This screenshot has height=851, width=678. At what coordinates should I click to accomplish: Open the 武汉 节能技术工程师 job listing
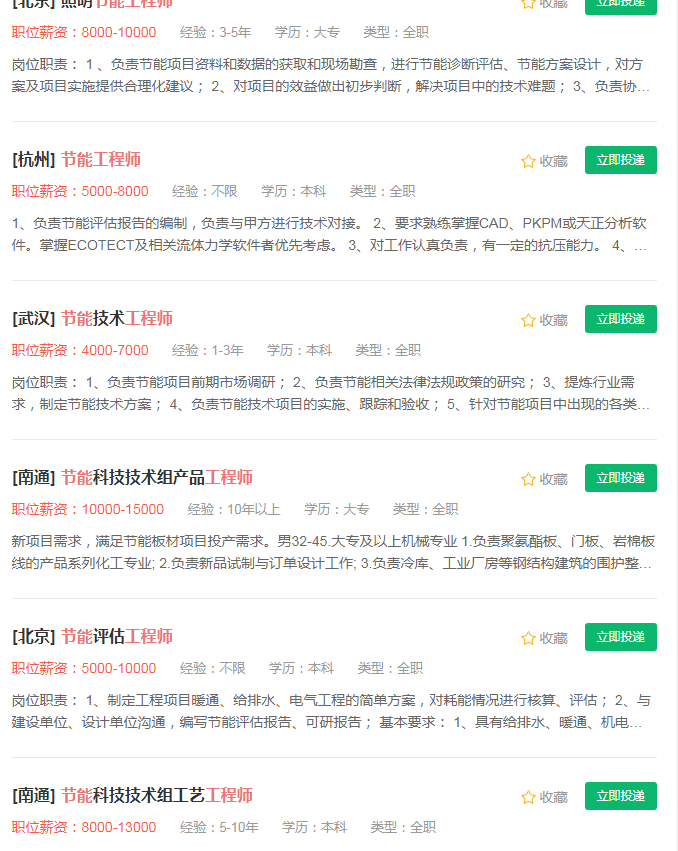[x=116, y=319]
